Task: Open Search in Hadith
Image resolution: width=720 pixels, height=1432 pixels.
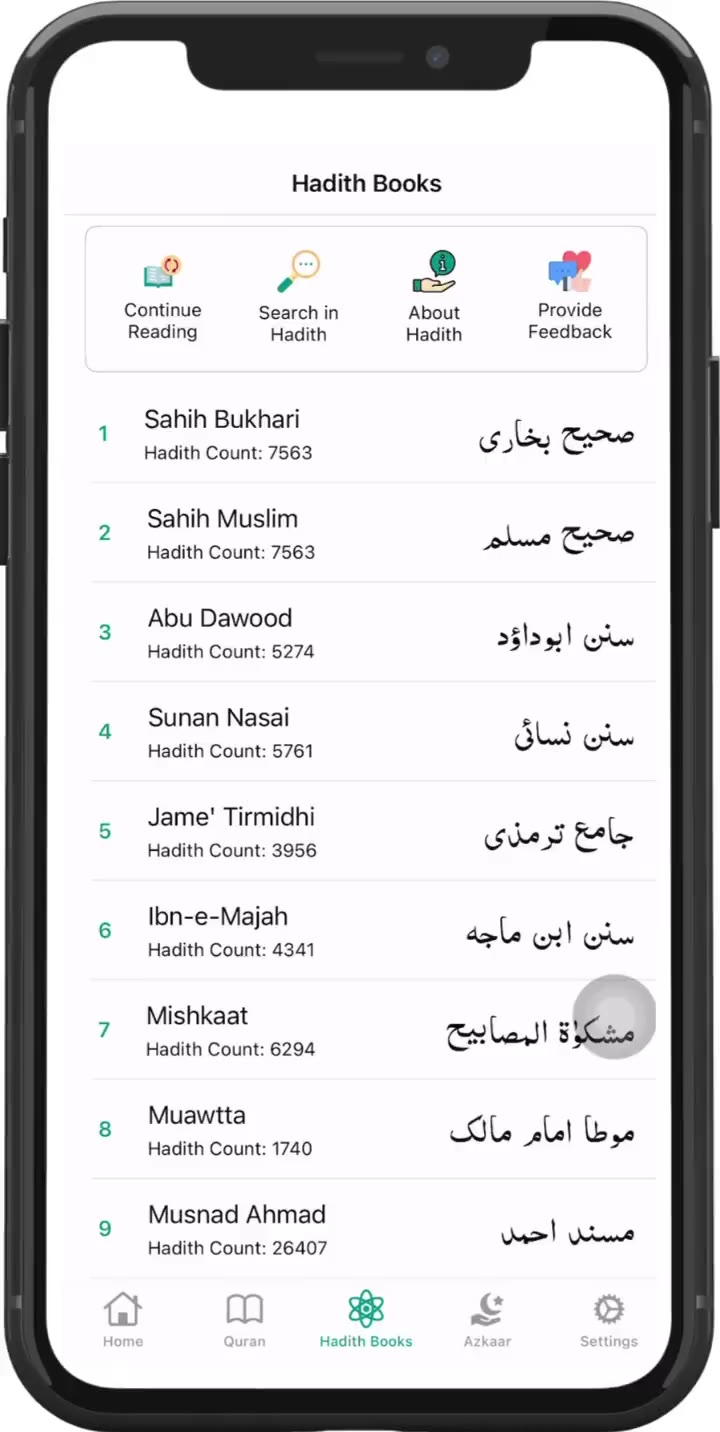Action: (x=298, y=298)
